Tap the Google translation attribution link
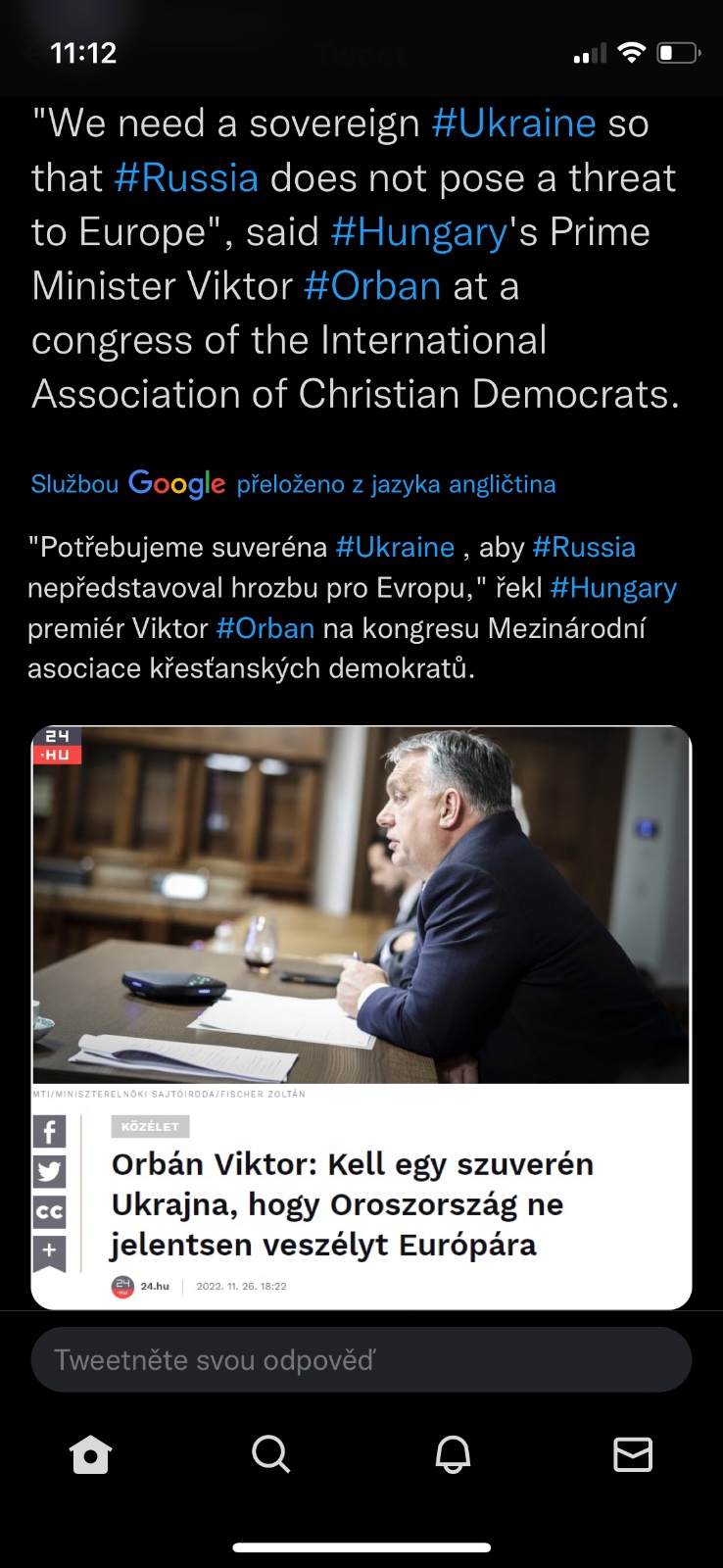Screen dimensions: 723x1568 (x=293, y=483)
